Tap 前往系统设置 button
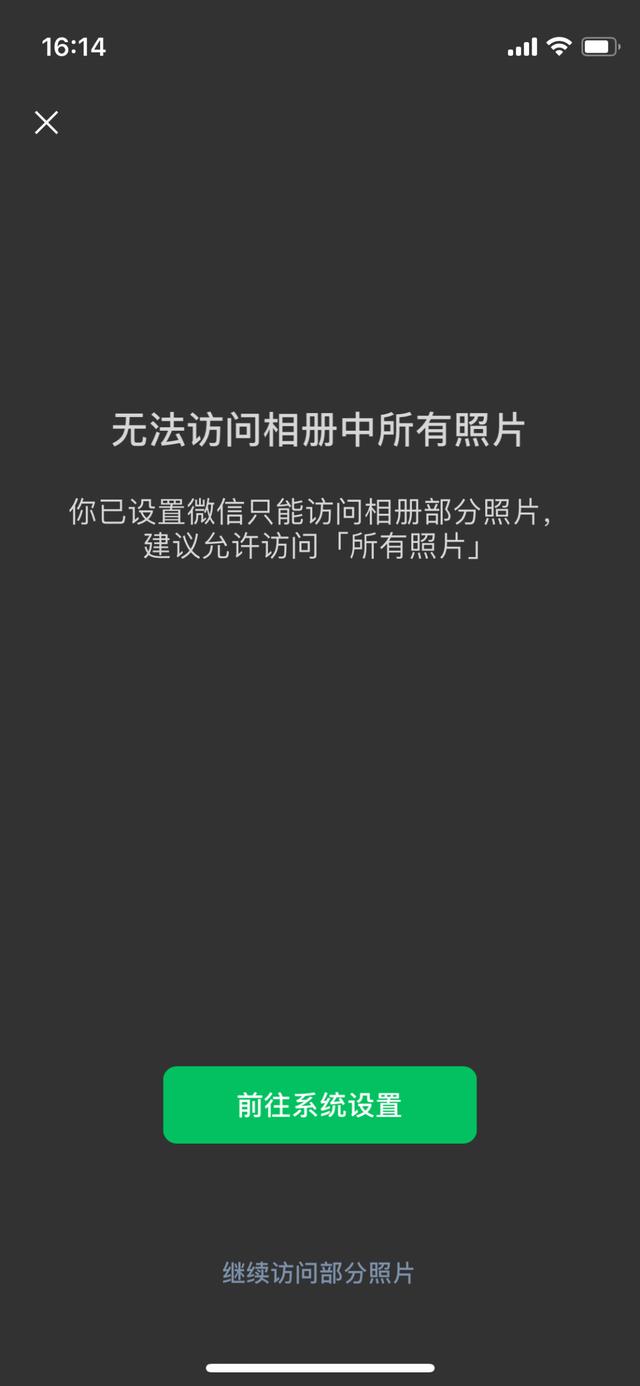This screenshot has height=1386, width=640. [319, 1105]
